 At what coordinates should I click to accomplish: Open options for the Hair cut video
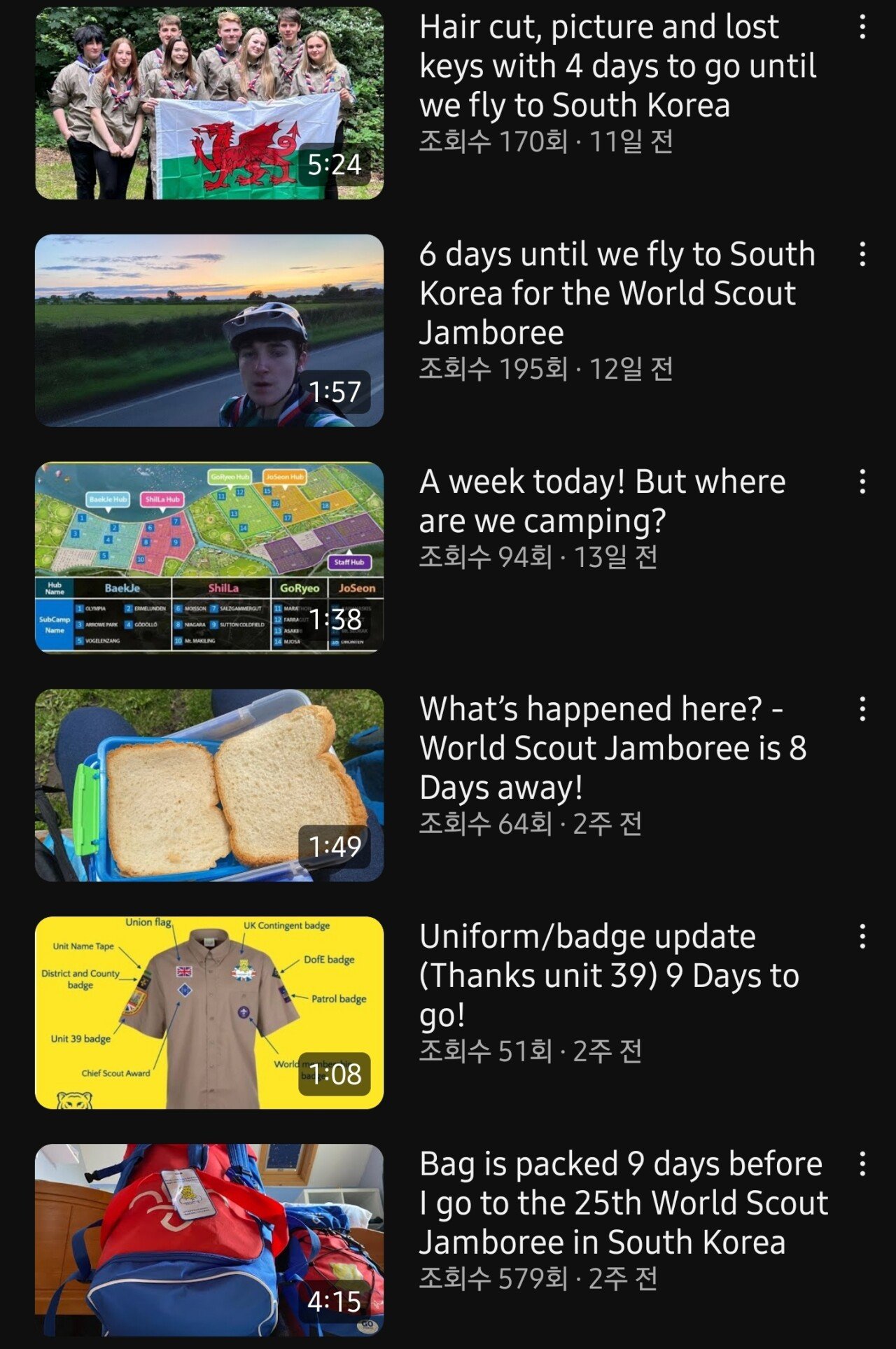click(x=862, y=27)
